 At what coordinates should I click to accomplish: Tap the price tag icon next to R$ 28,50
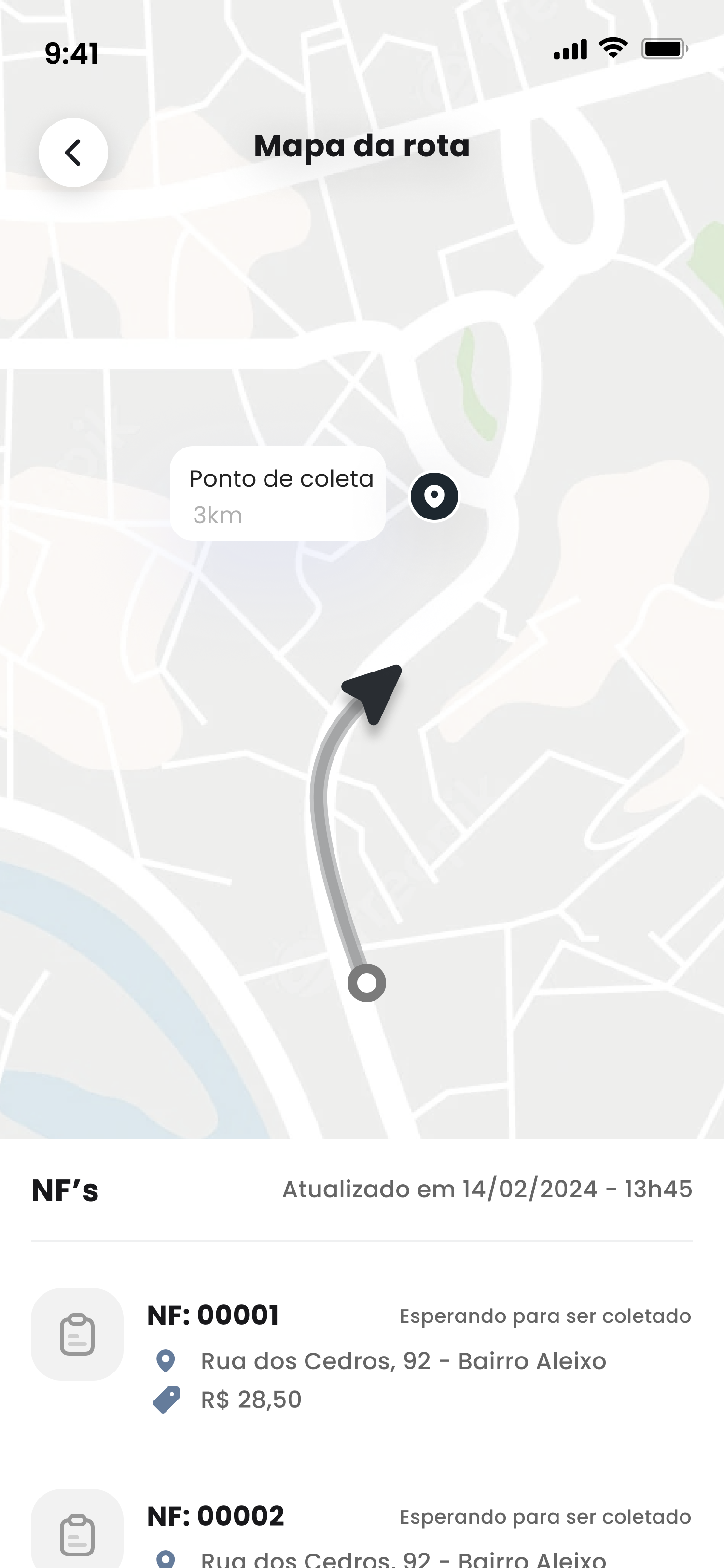[167, 1398]
